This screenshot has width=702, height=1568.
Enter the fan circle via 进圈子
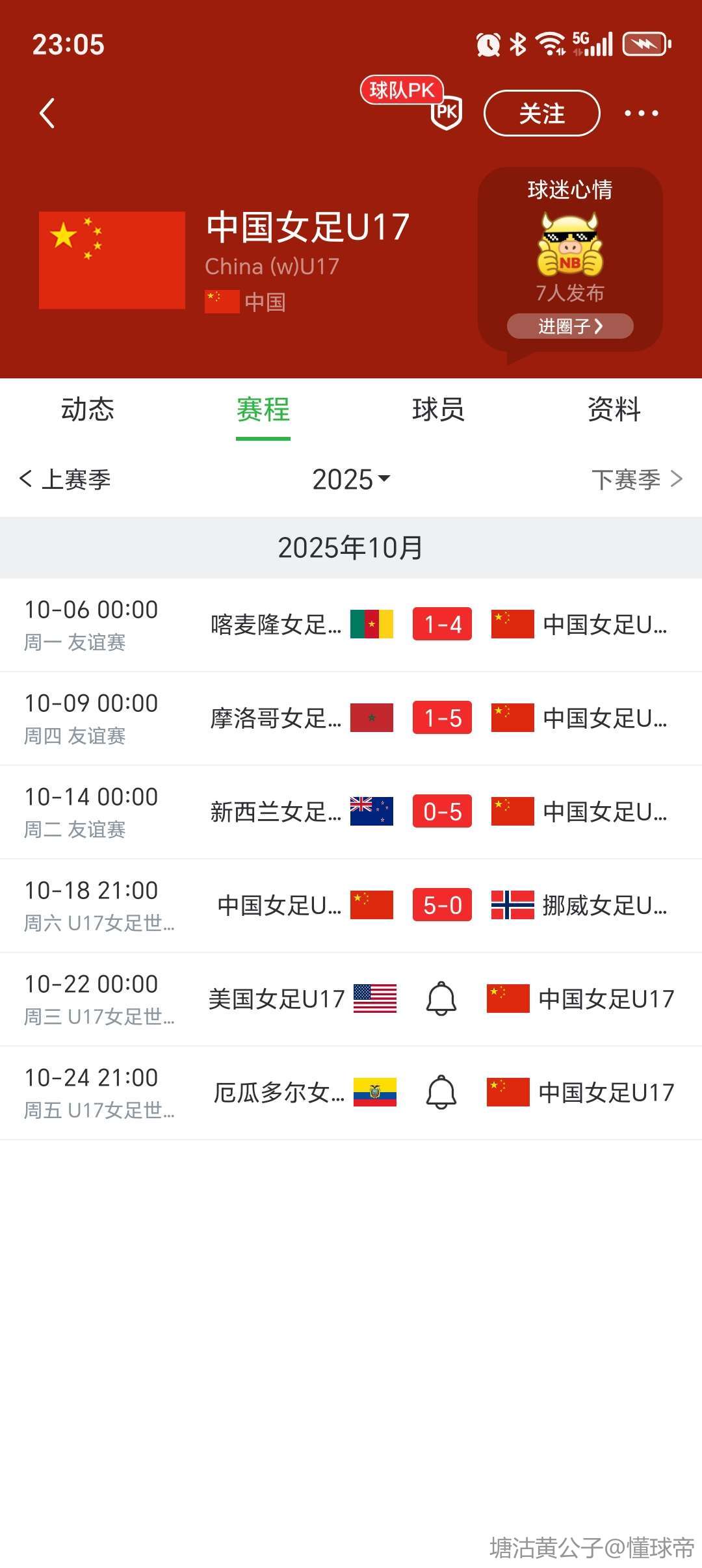coord(570,326)
